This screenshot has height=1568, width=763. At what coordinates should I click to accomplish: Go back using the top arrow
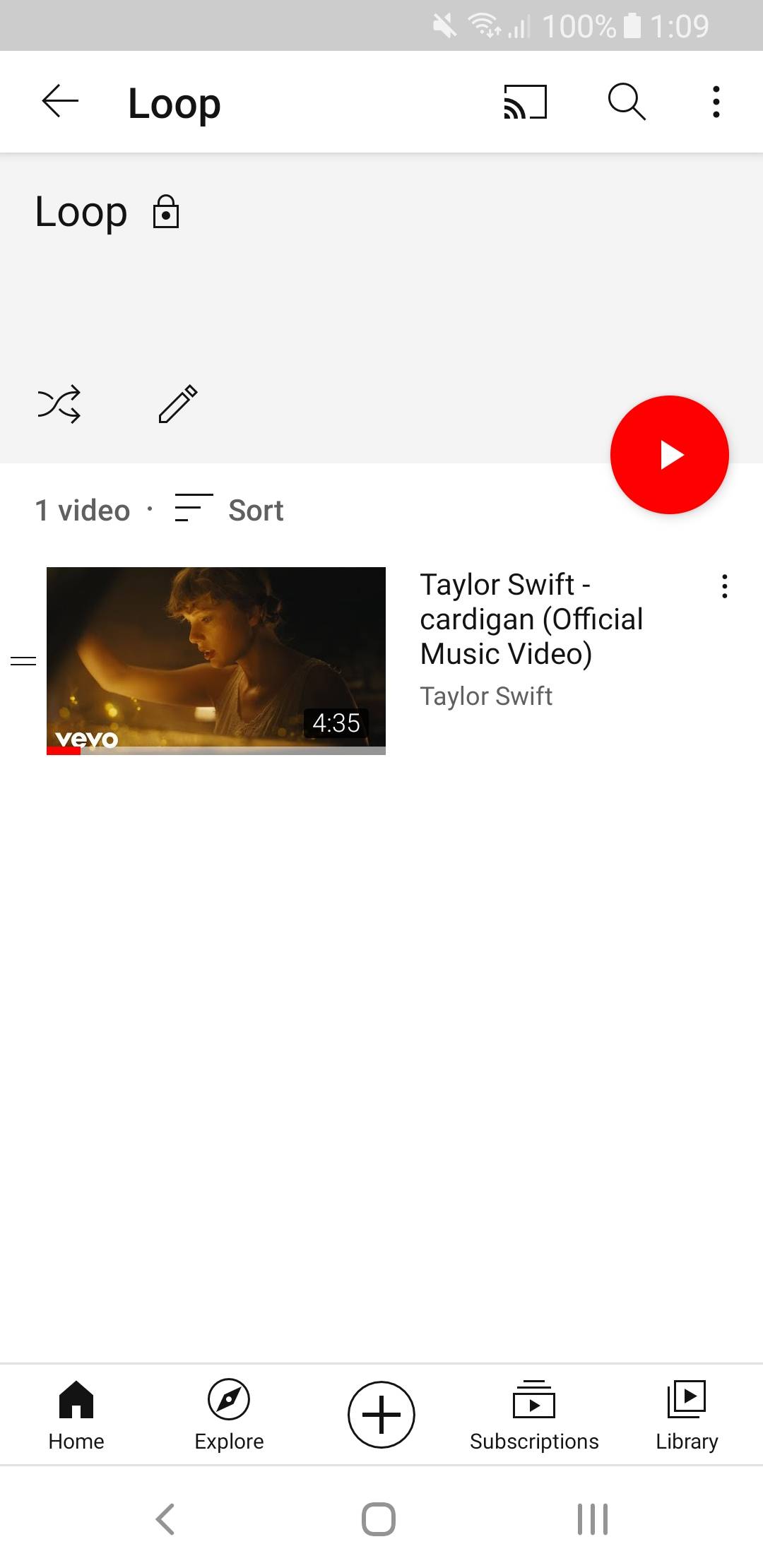pos(60,102)
